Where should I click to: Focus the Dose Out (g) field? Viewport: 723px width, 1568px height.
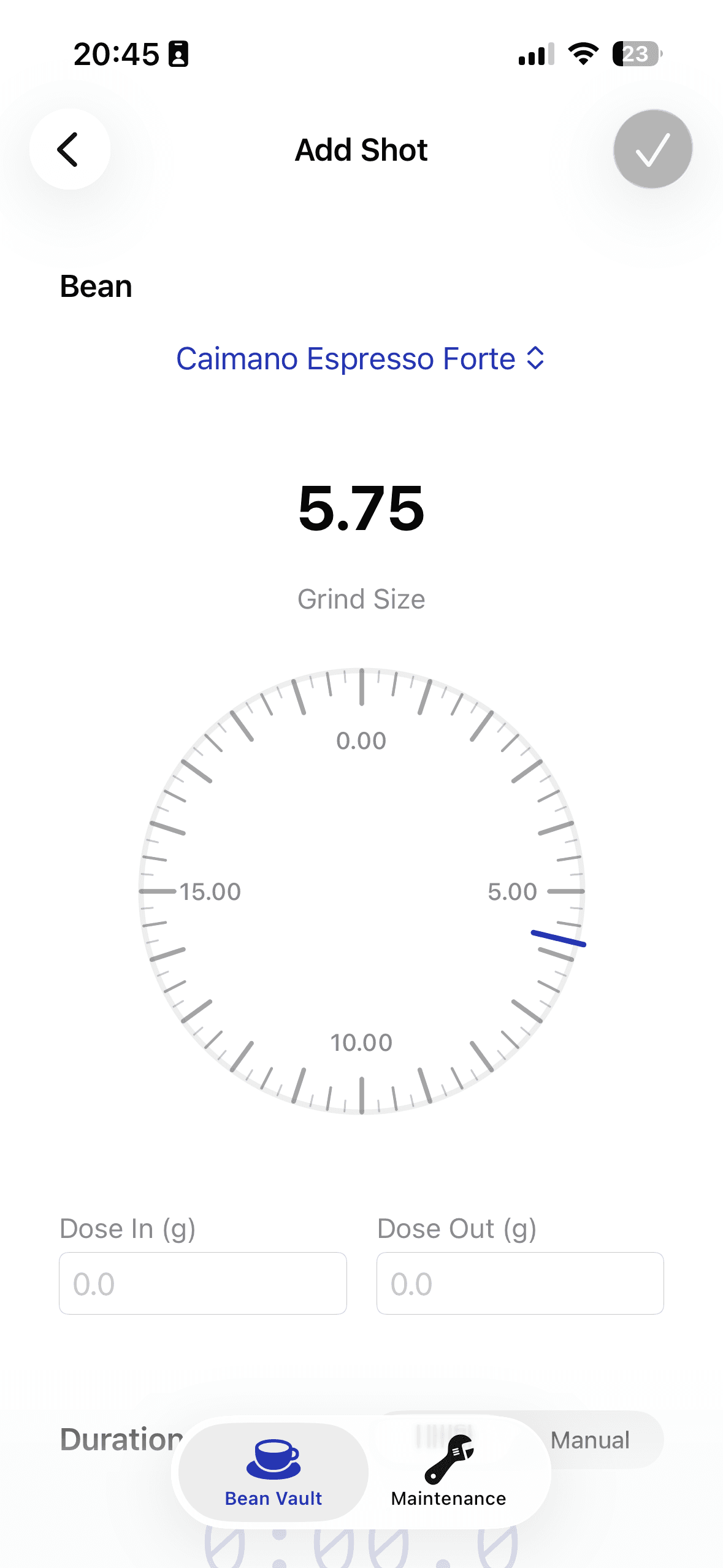(x=520, y=1283)
